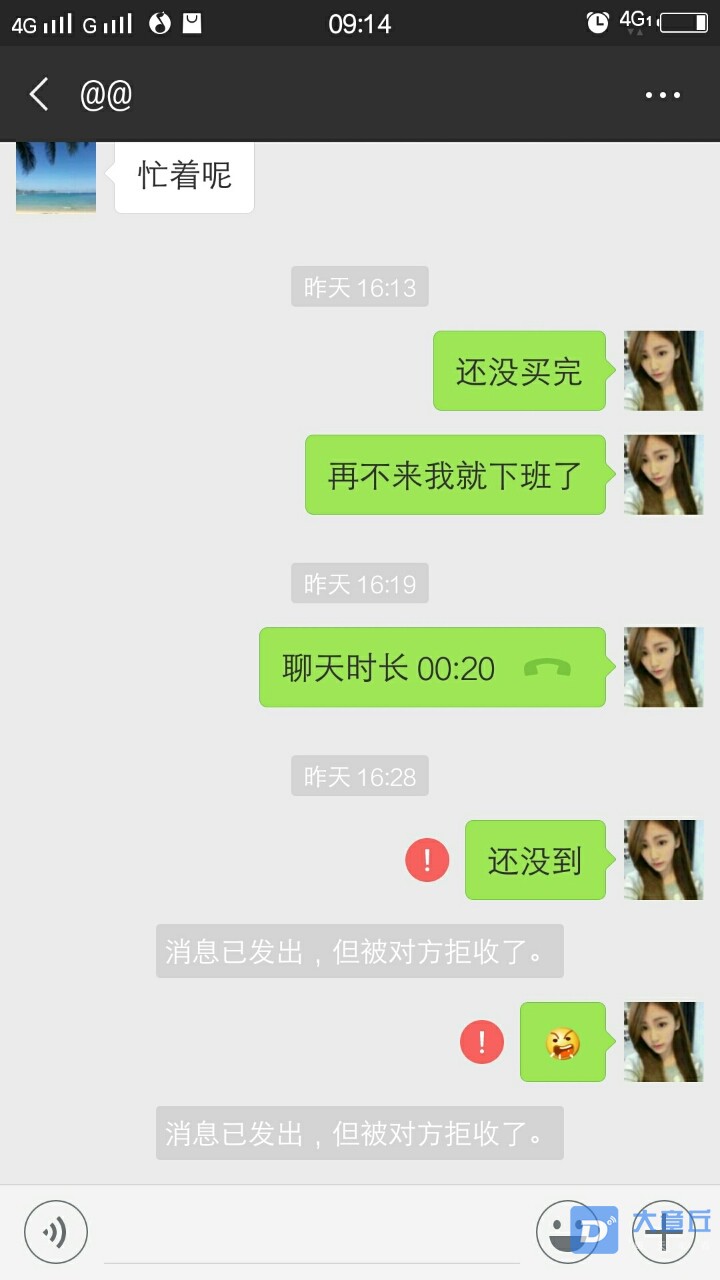
Task: Resend the failed message 还没到
Action: (x=427, y=860)
